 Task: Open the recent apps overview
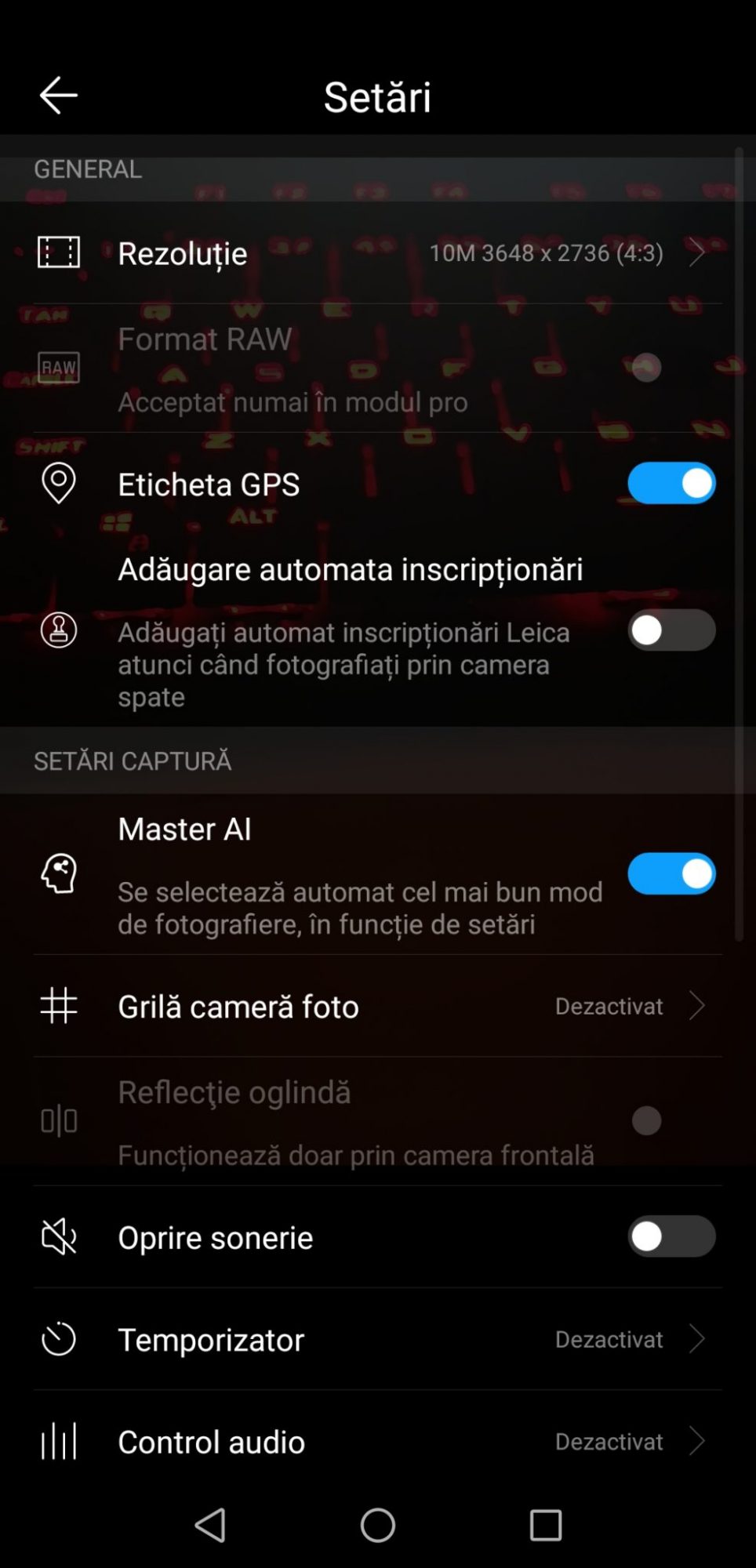click(545, 1525)
